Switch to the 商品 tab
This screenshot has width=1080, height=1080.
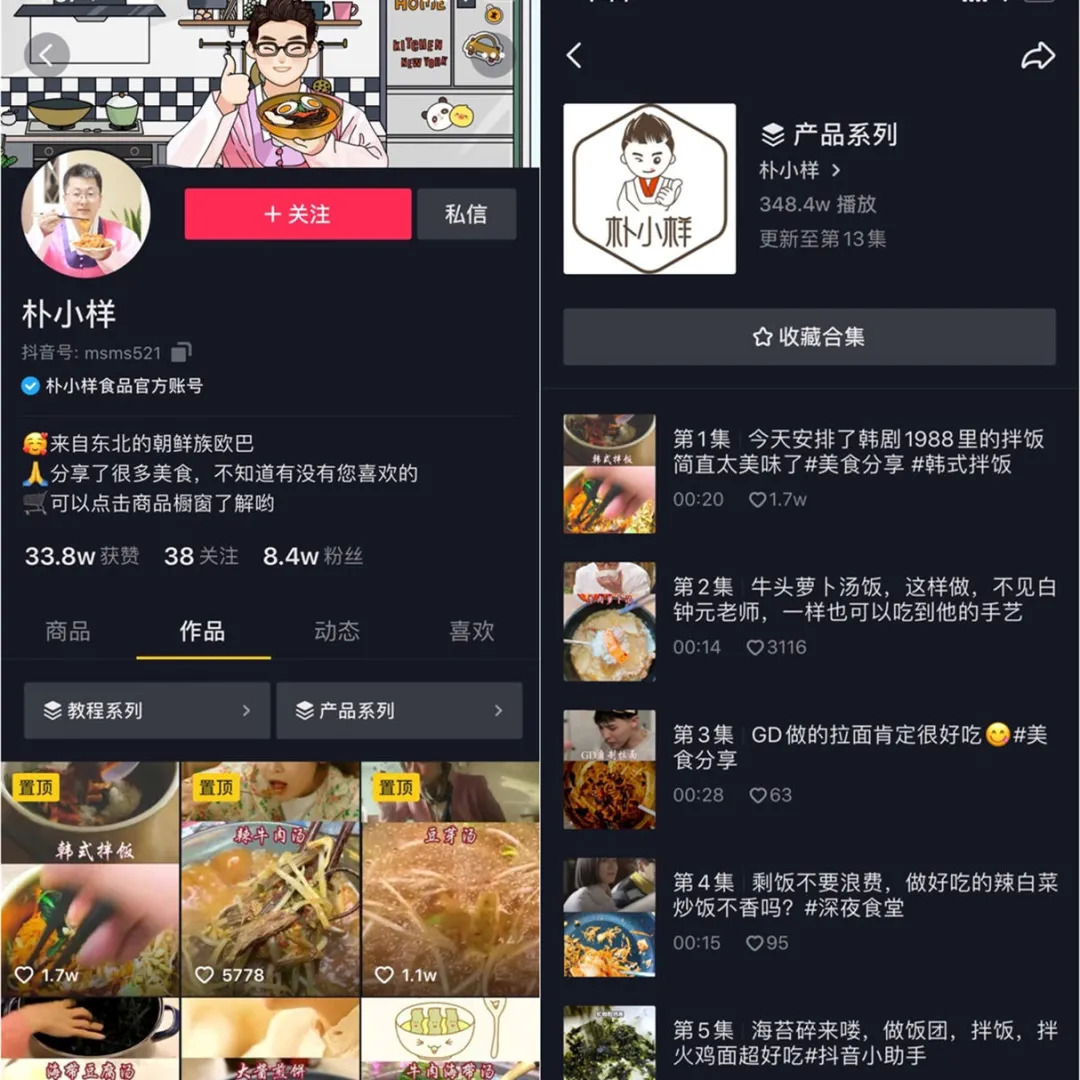click(x=68, y=631)
